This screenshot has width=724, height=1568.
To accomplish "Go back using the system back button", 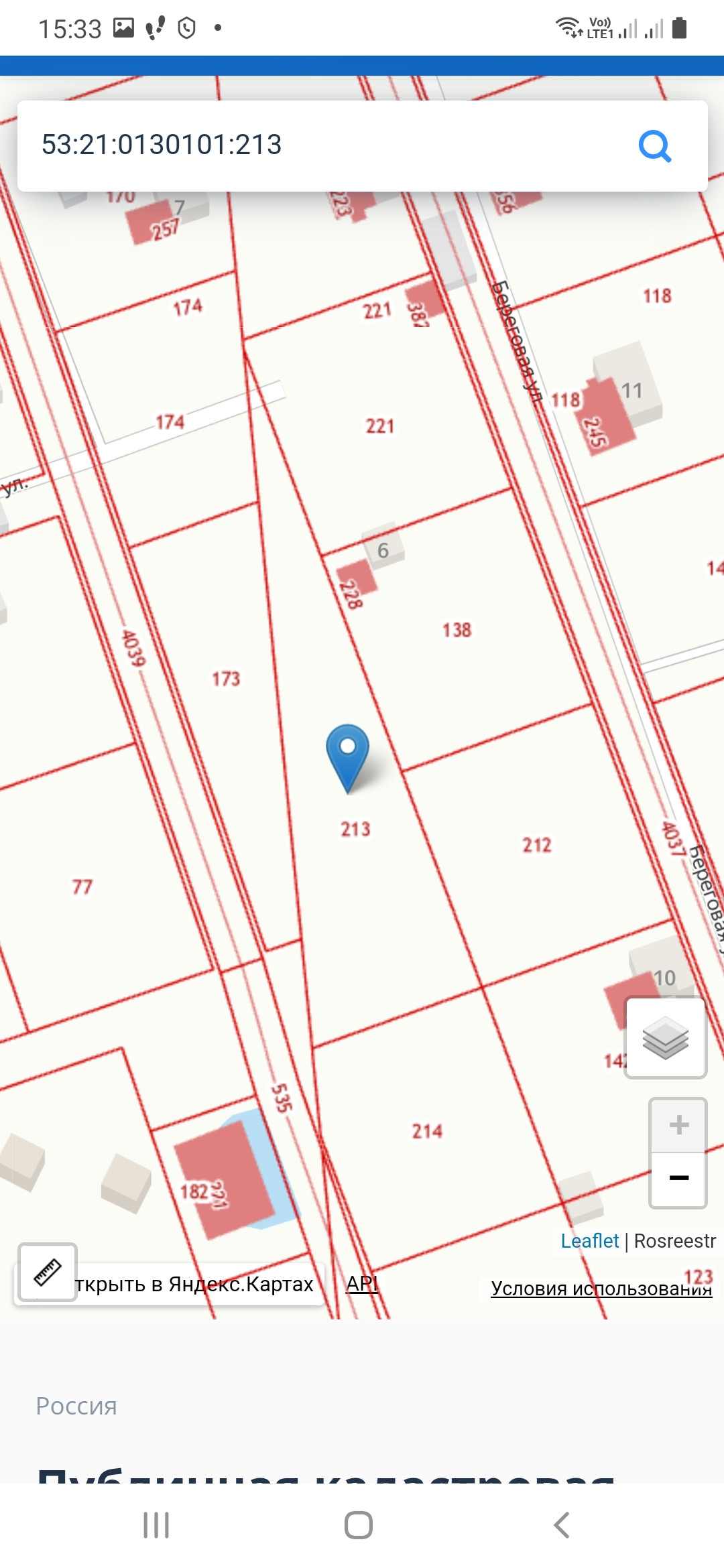I will pyautogui.click(x=562, y=1525).
